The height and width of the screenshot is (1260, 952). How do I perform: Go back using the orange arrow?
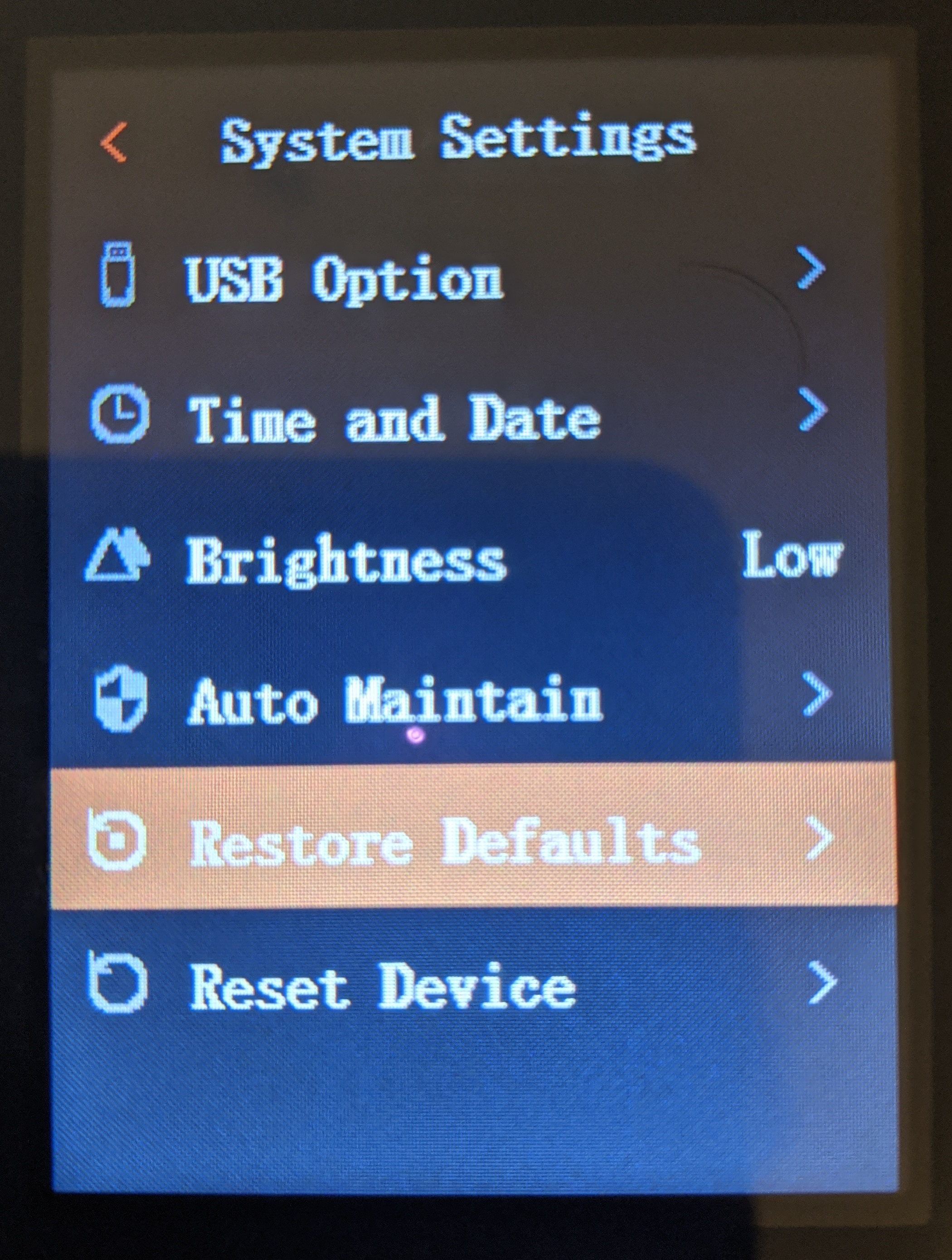coord(114,142)
